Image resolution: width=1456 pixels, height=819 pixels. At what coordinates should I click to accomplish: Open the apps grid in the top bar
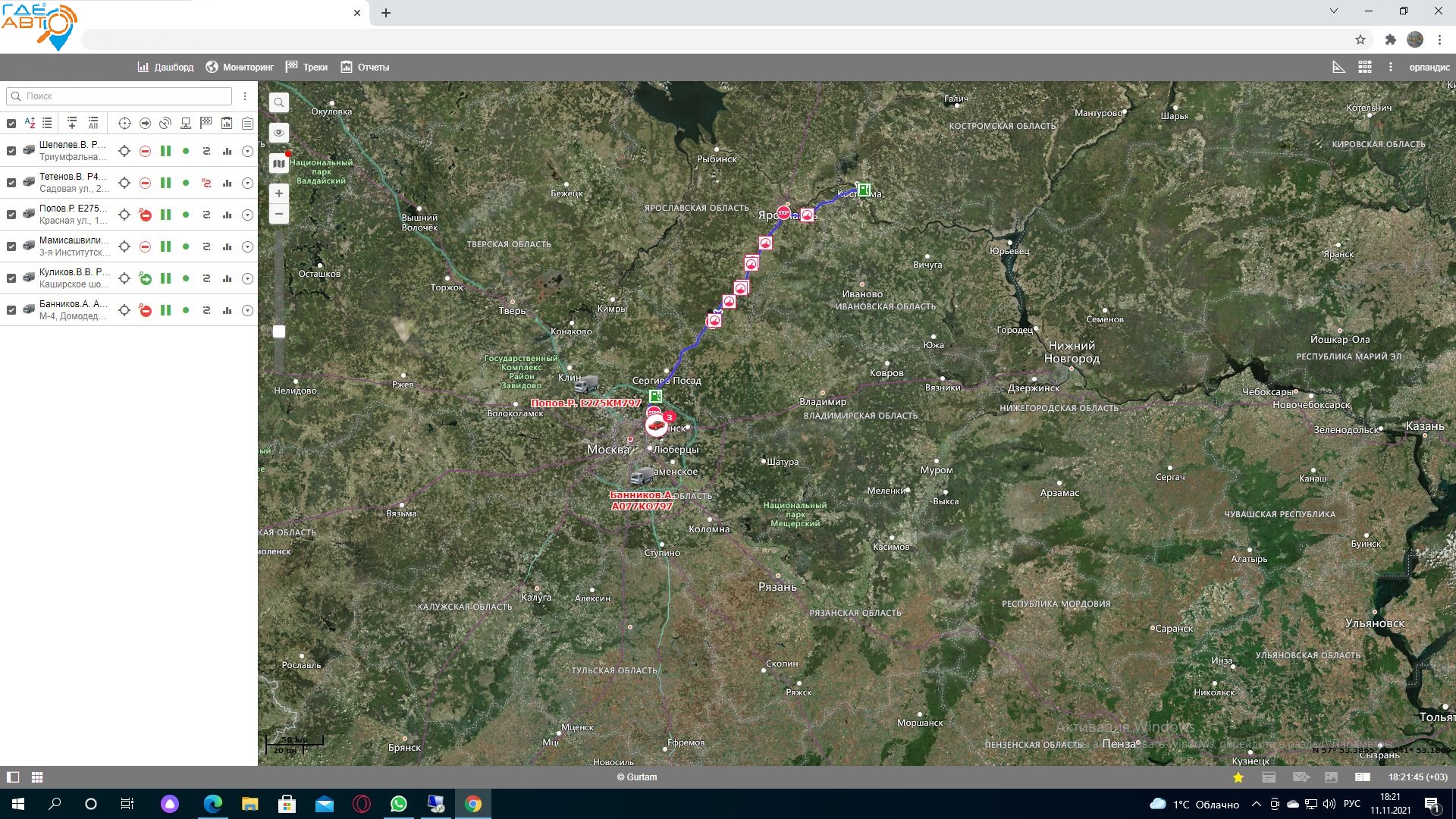[x=1365, y=67]
